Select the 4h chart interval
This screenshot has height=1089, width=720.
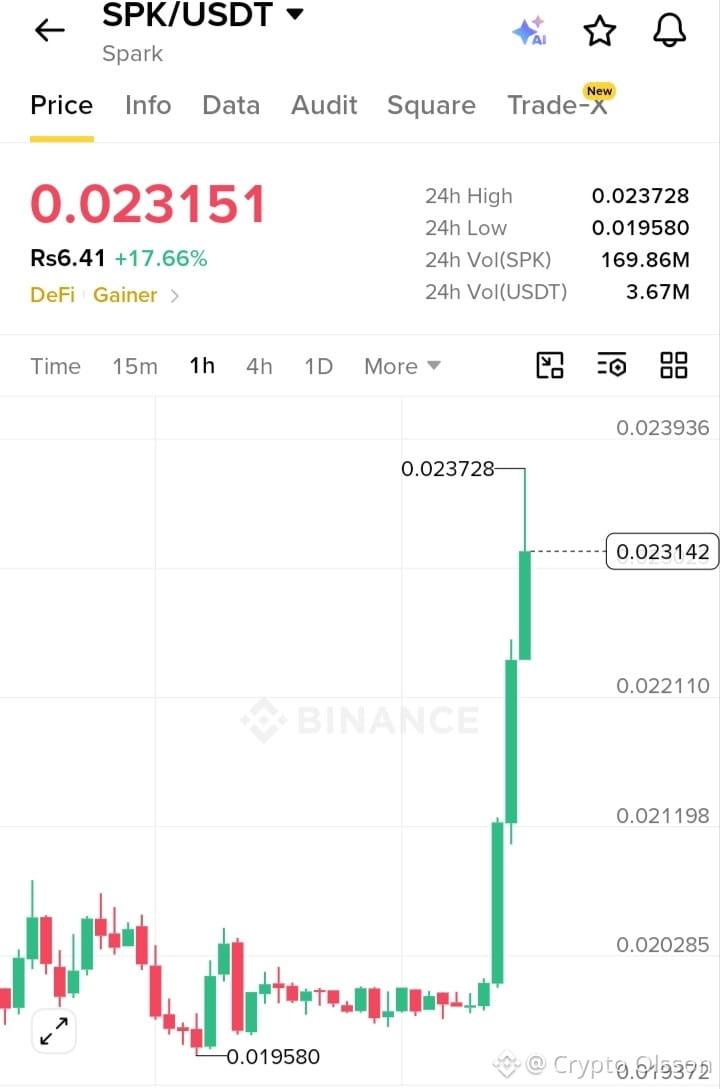[x=259, y=366]
